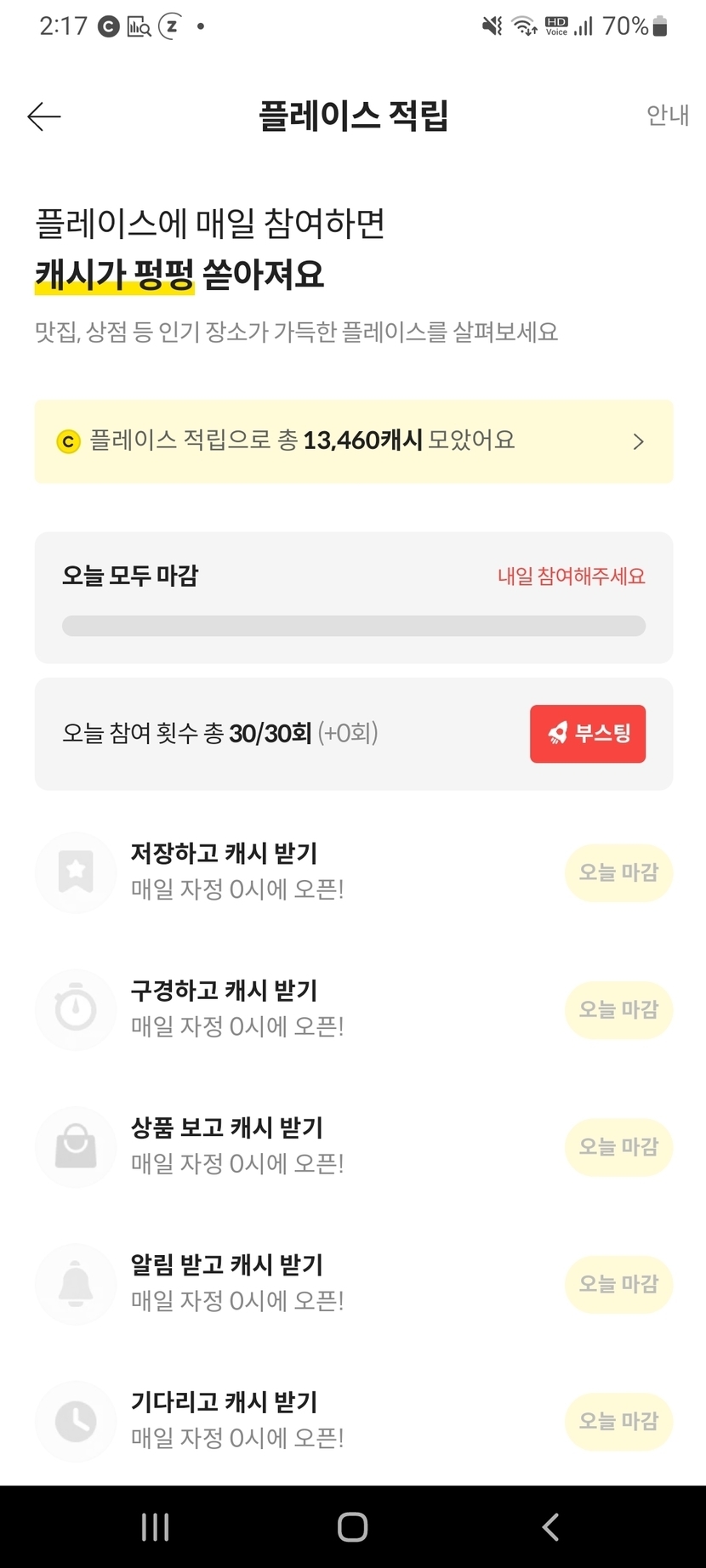Viewport: 706px width, 1568px height.
Task: Tap 오늘 마감 for 구경하고 캐시 받기
Action: 619,1009
